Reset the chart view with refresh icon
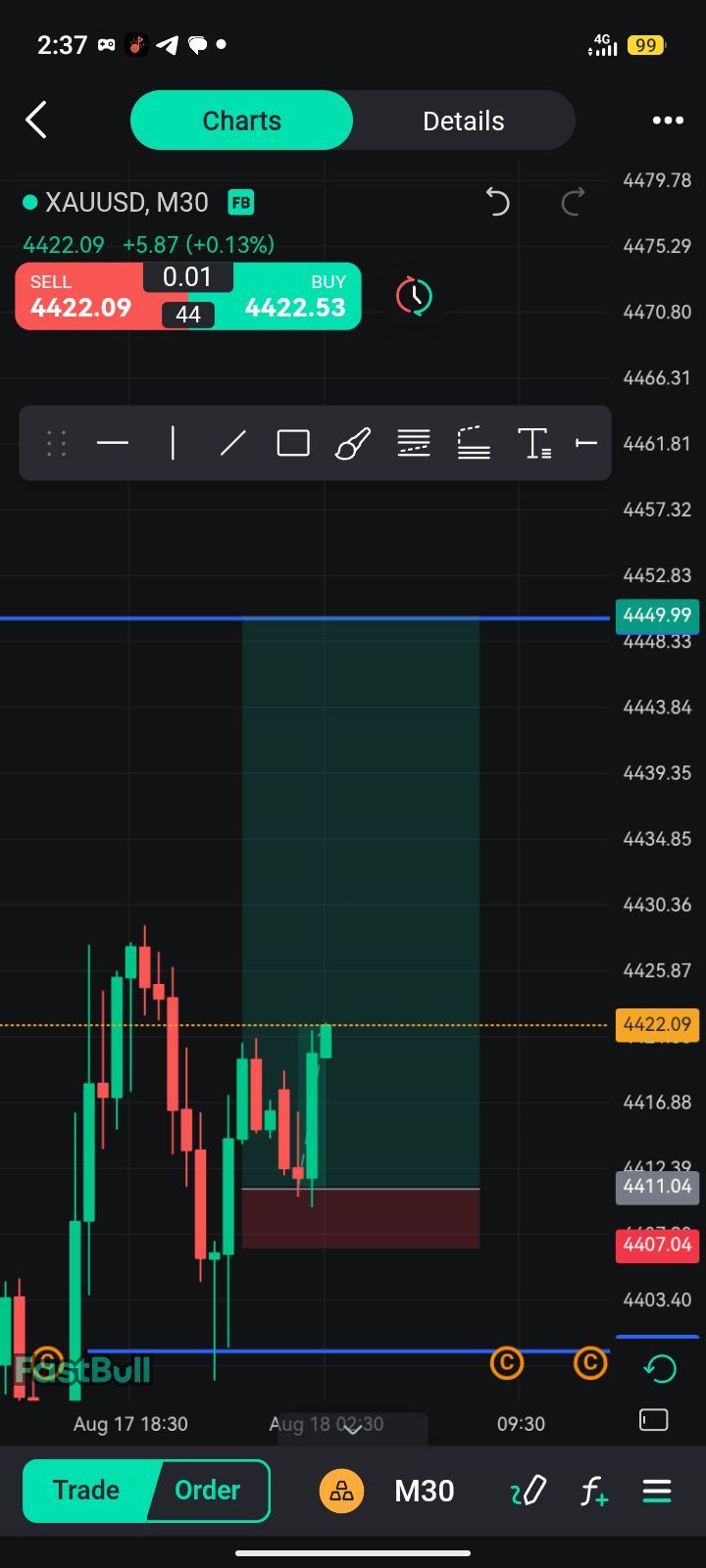 pyautogui.click(x=660, y=1368)
